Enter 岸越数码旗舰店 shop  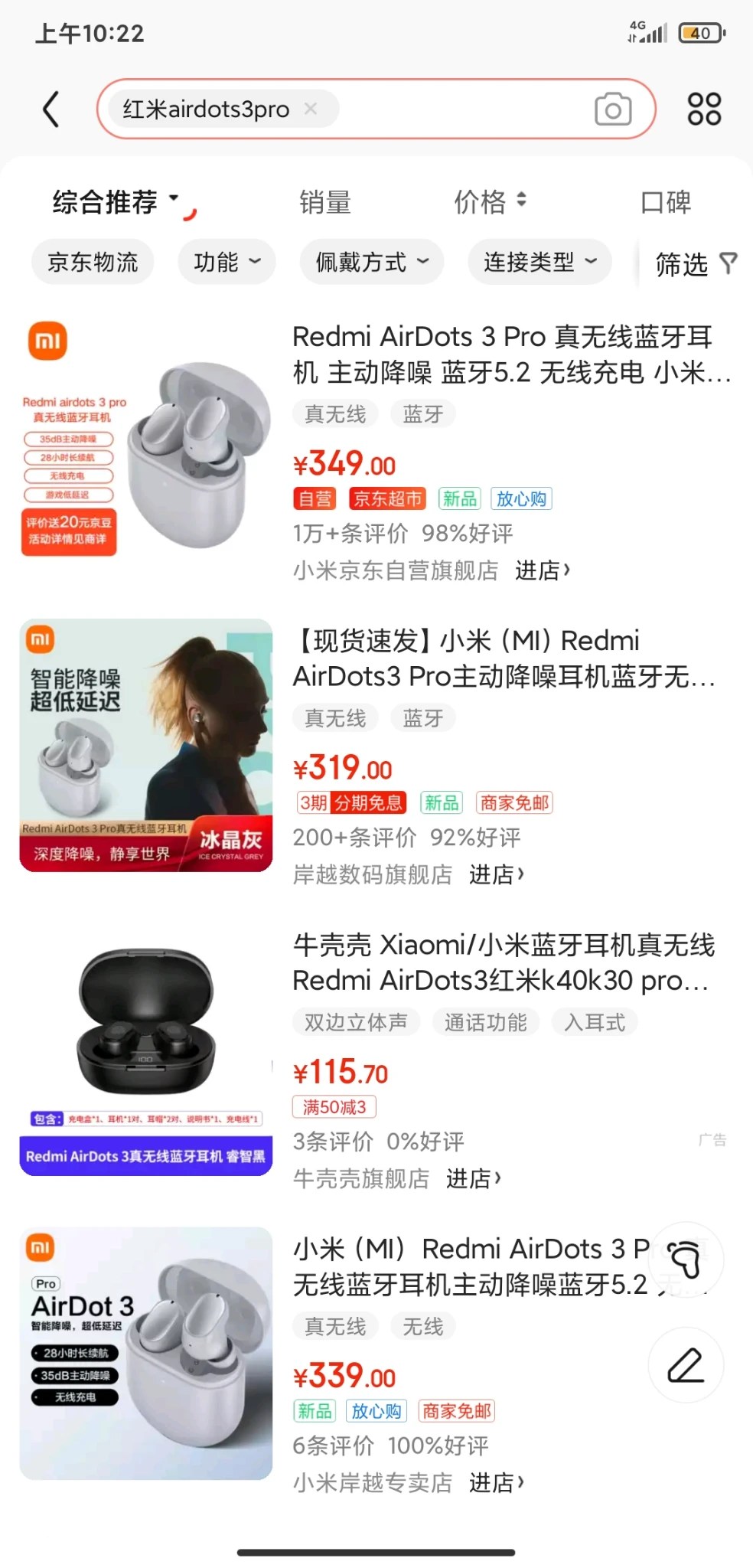coord(496,874)
